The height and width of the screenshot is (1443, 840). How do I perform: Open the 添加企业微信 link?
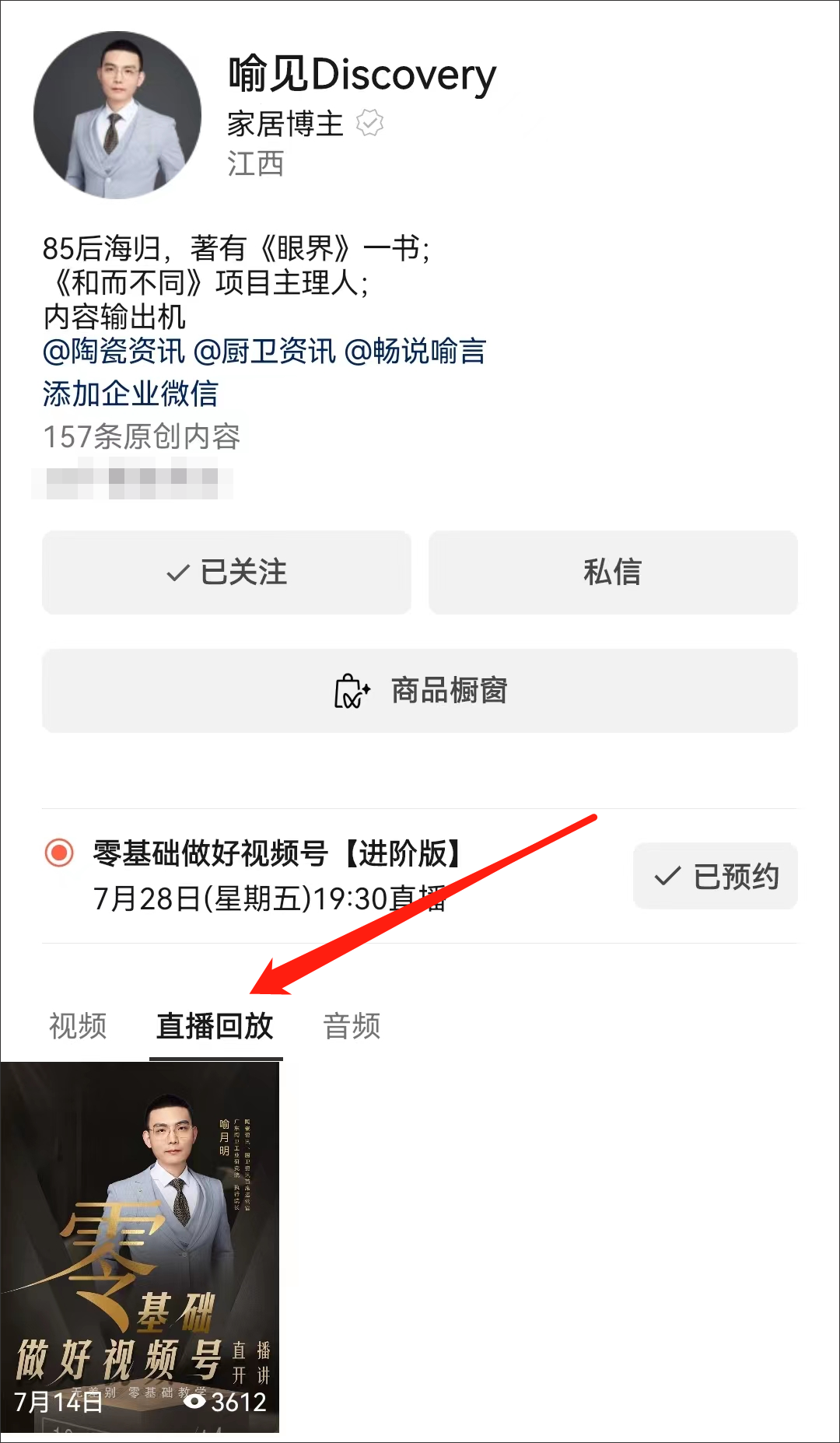[131, 394]
